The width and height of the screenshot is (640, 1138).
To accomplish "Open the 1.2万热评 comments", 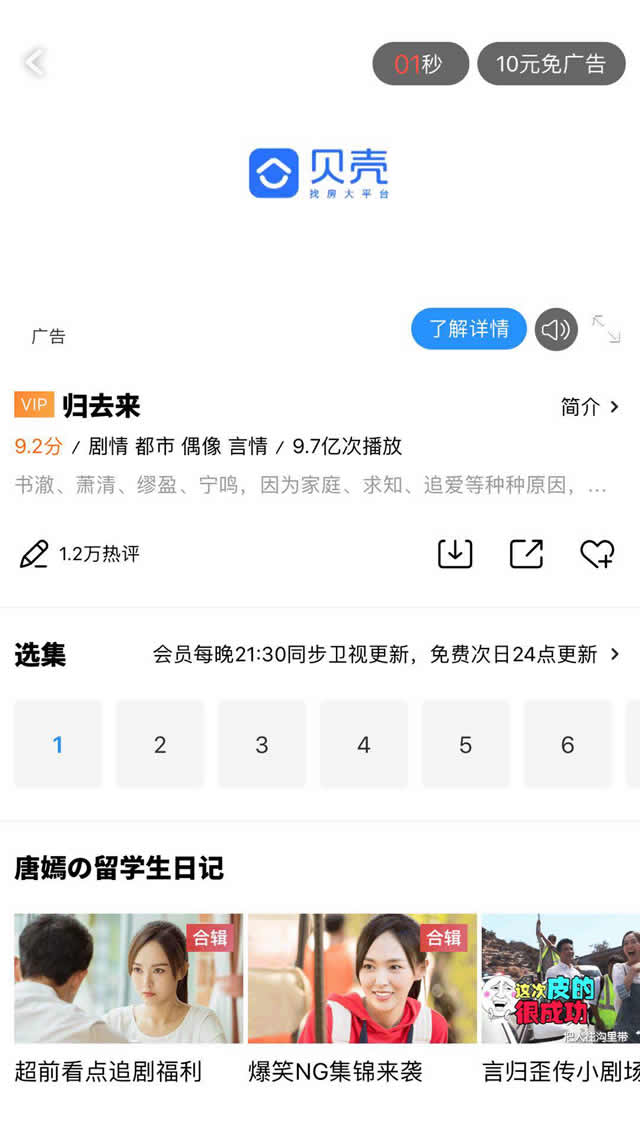I will tap(80, 554).
